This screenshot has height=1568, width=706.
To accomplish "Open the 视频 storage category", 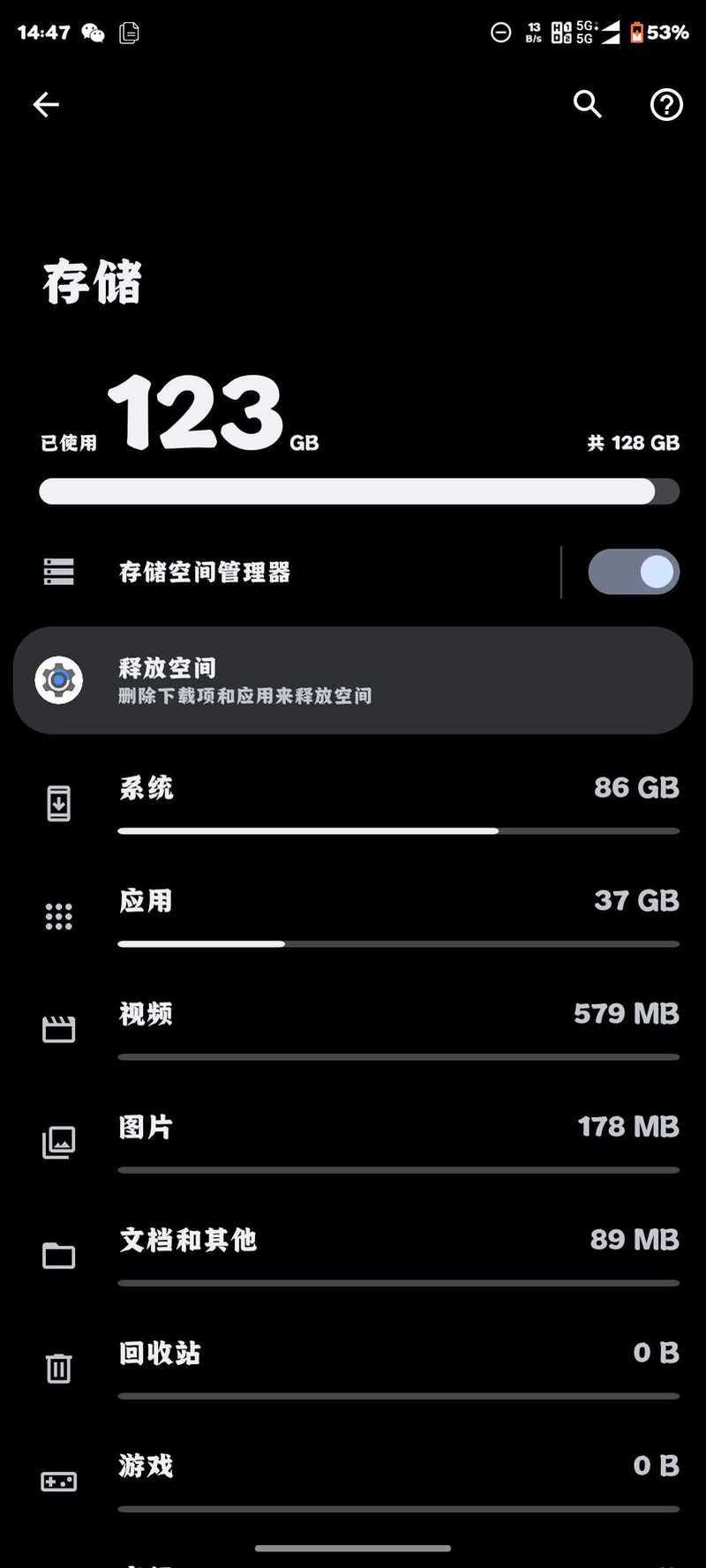I will point(353,1031).
